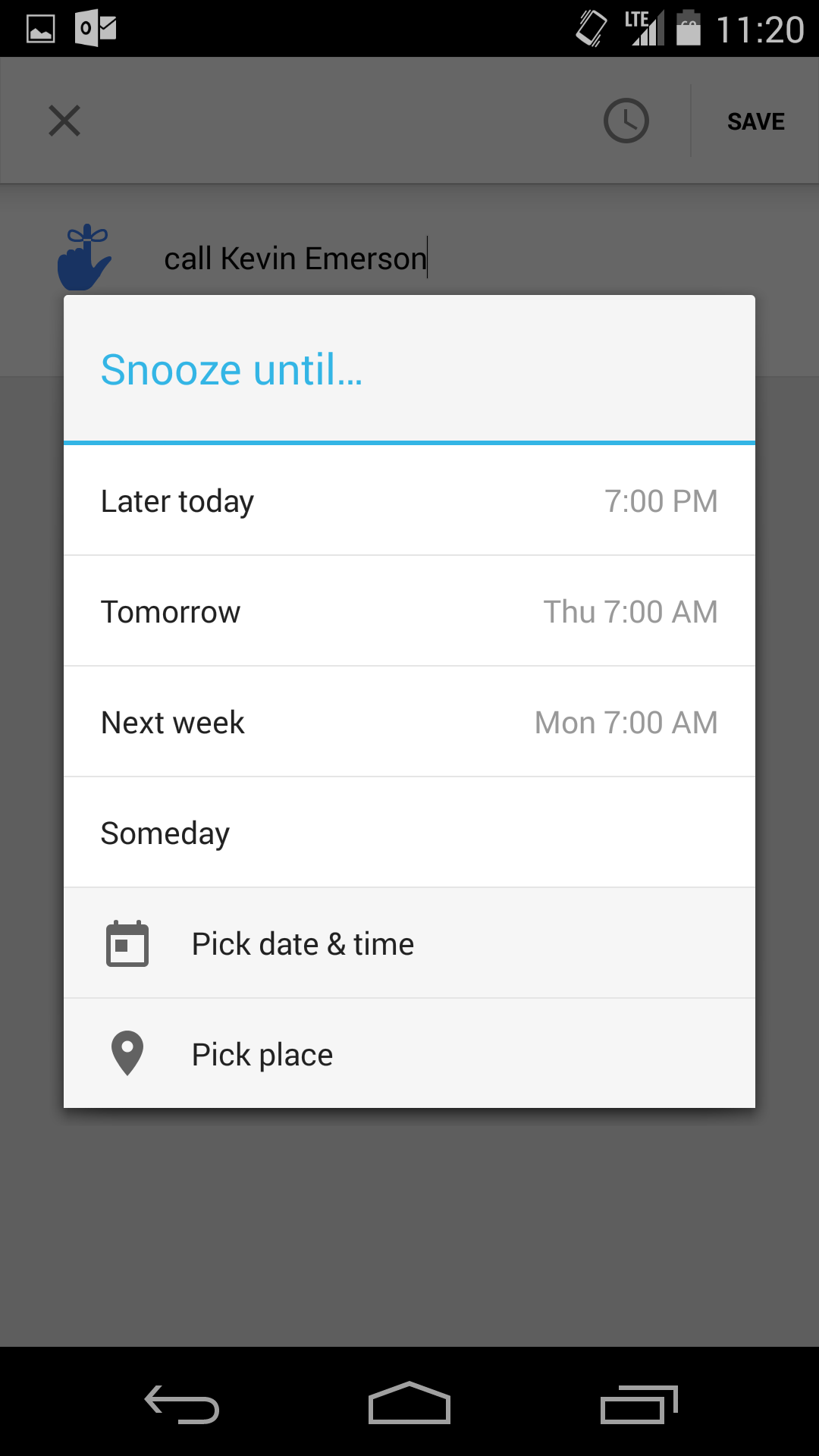Image resolution: width=819 pixels, height=1456 pixels.
Task: Open the reminder time clock icon
Action: (x=626, y=121)
